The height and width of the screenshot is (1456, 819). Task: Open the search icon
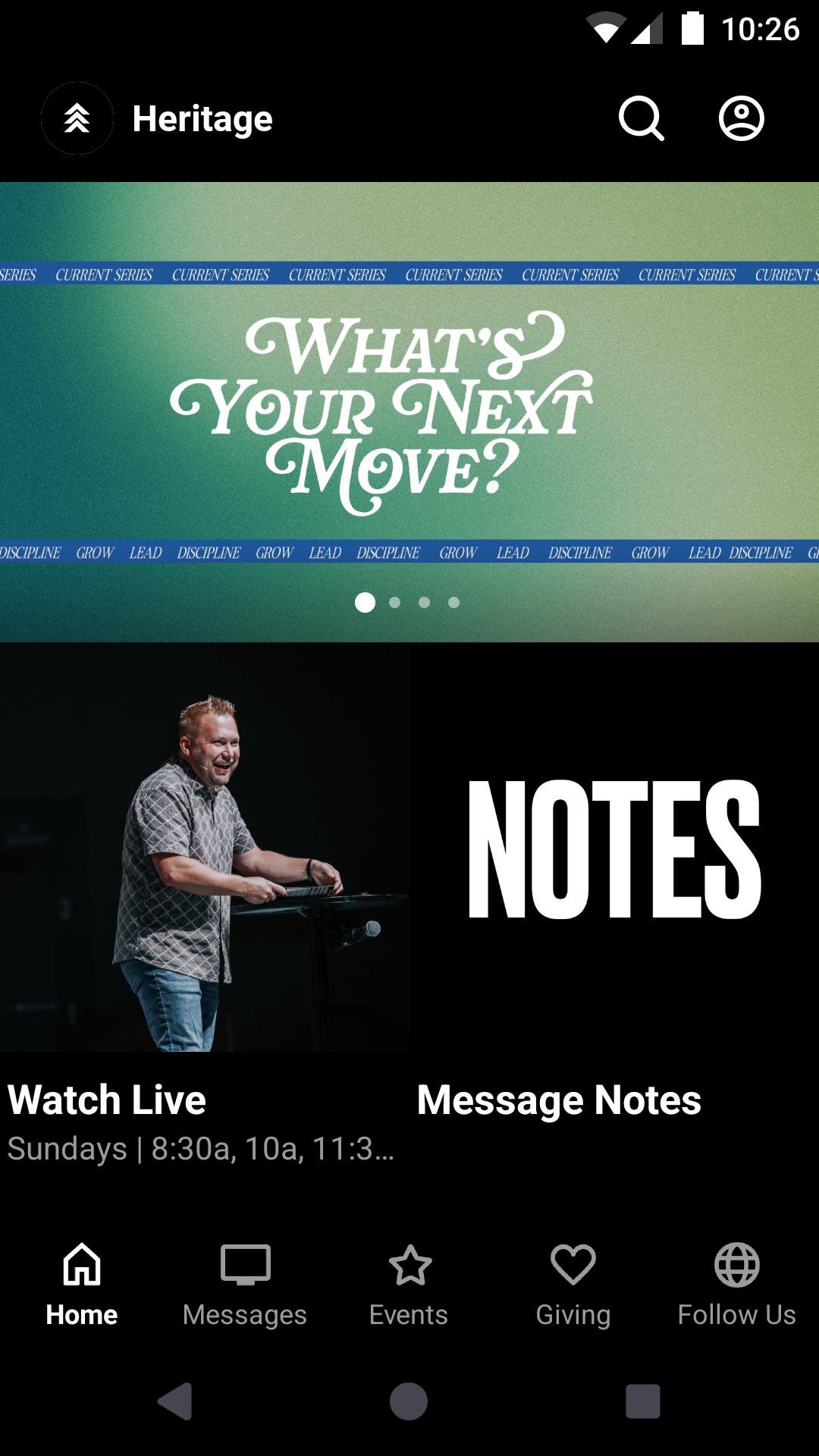pos(641,118)
